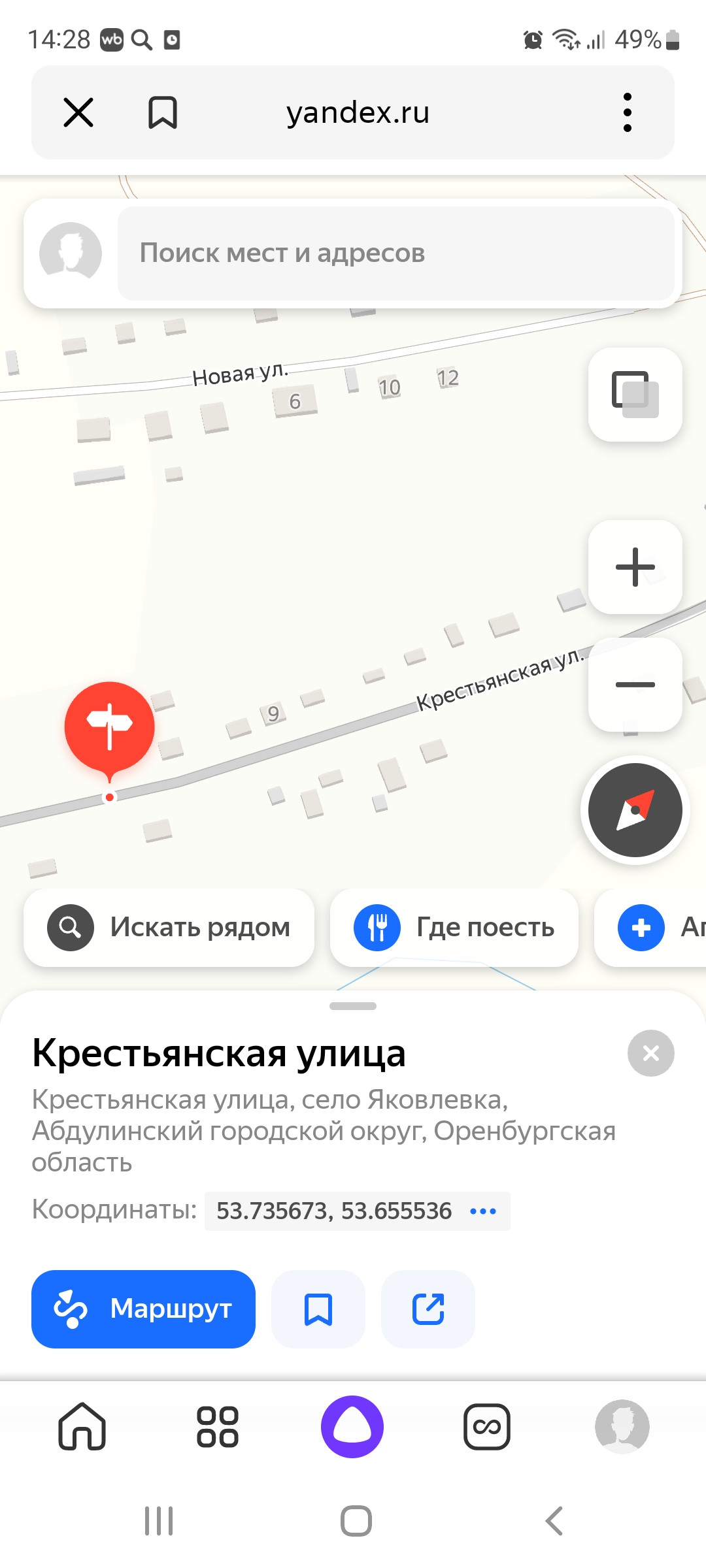Build a route with Маршрут button
The height and width of the screenshot is (1568, 706).
pyautogui.click(x=143, y=1309)
